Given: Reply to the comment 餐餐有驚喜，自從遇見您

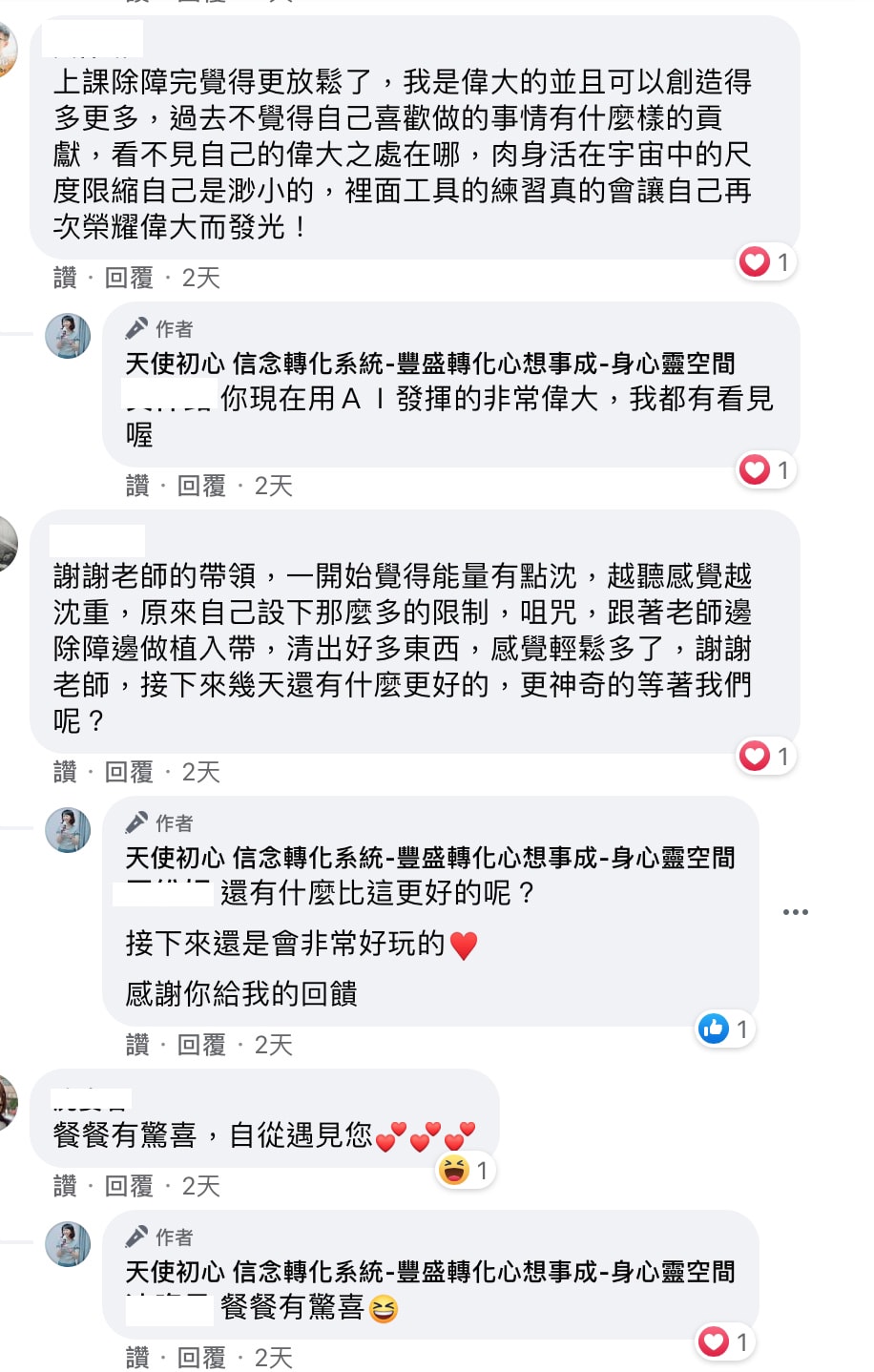Looking at the screenshot, I should (129, 1186).
